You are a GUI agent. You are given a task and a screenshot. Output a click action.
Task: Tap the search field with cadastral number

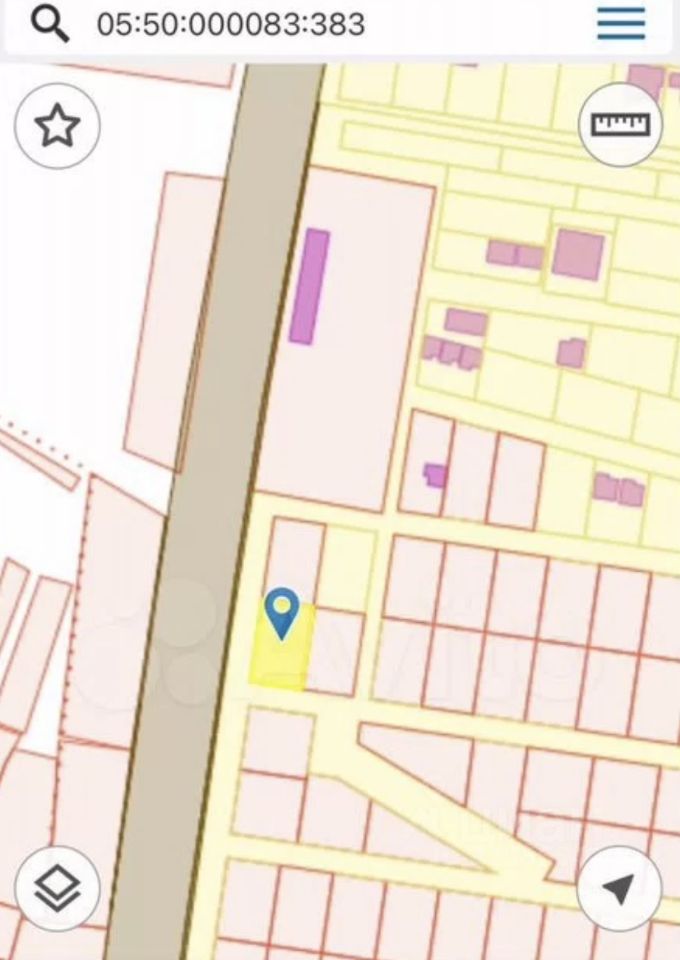(x=300, y=24)
